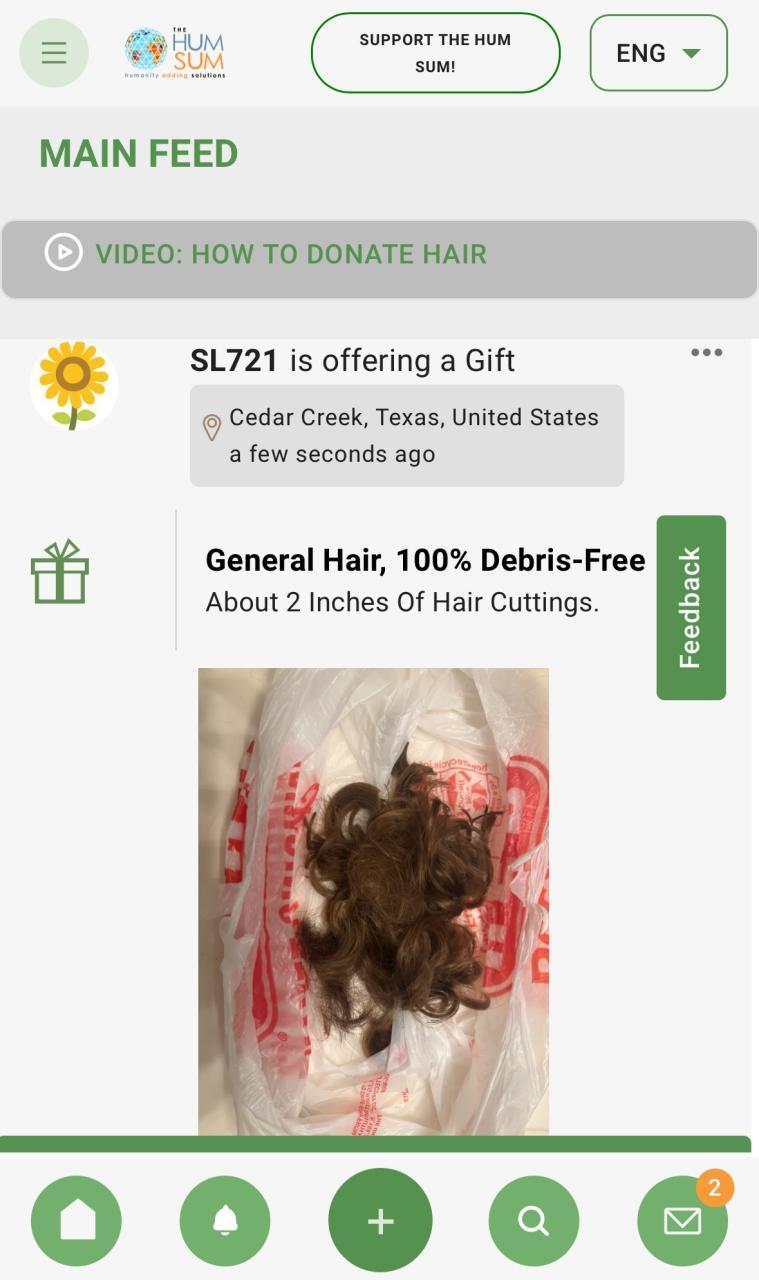Open The Hum Sum logo home link
This screenshot has width=759, height=1280.
click(x=175, y=53)
